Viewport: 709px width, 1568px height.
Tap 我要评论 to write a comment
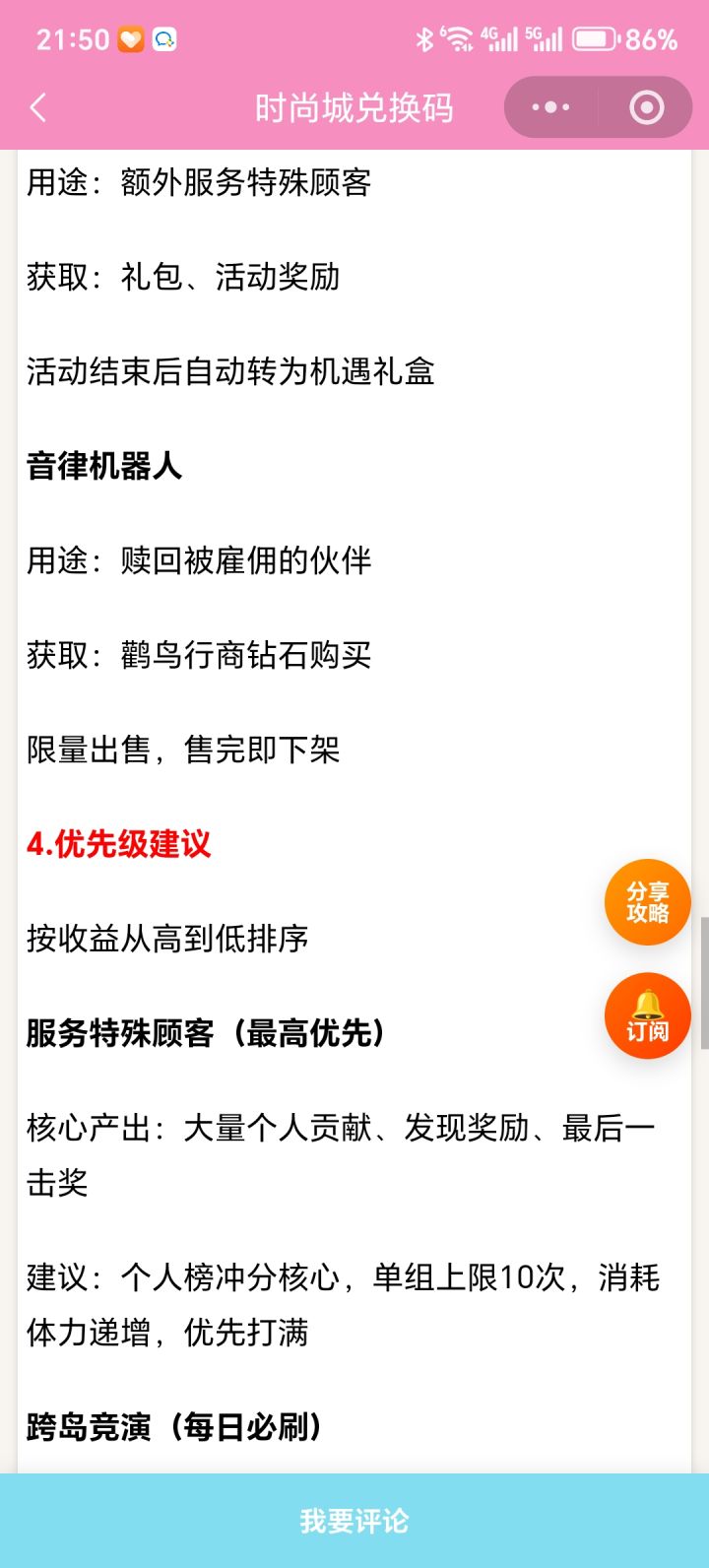pos(354,1521)
